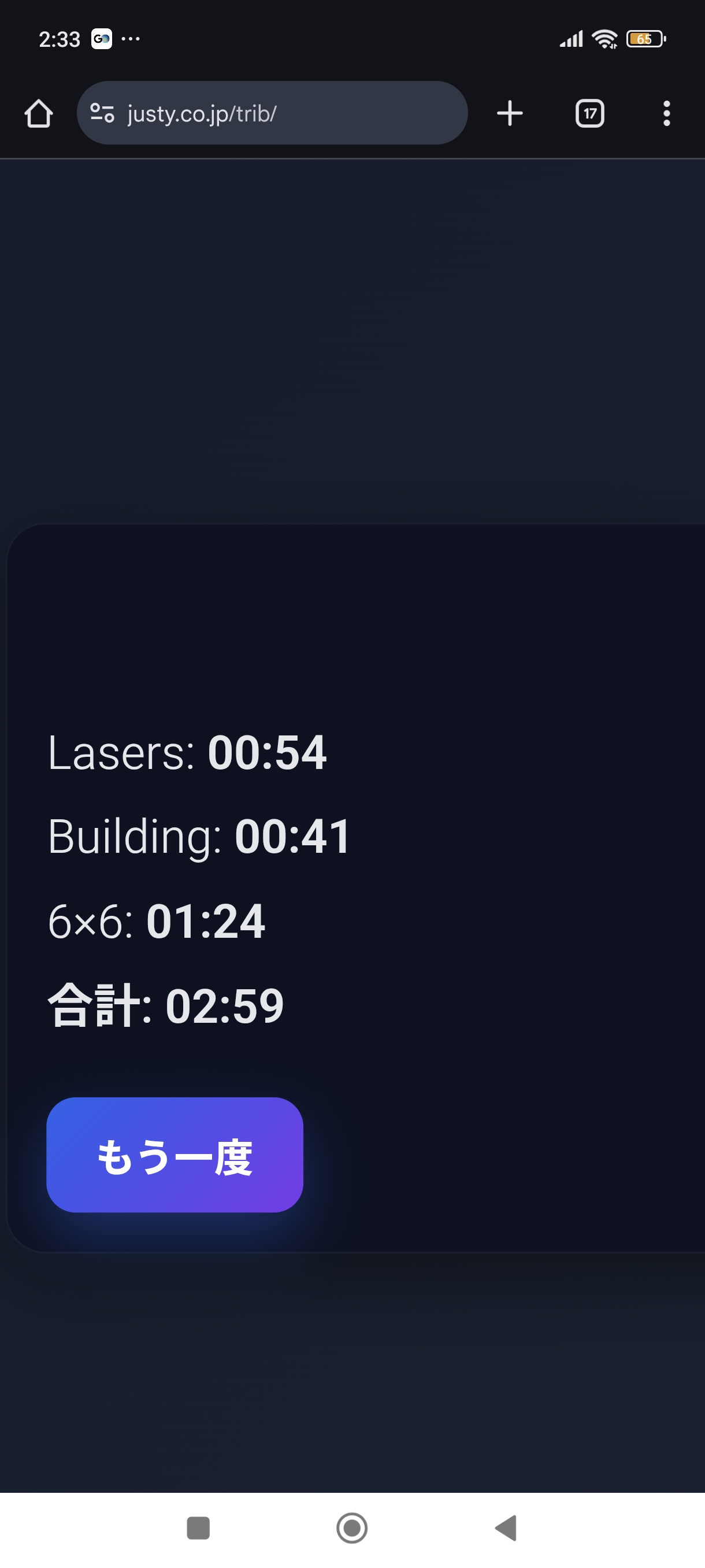Image resolution: width=705 pixels, height=1568 pixels.
Task: Go to the browser home page
Action: 38,113
